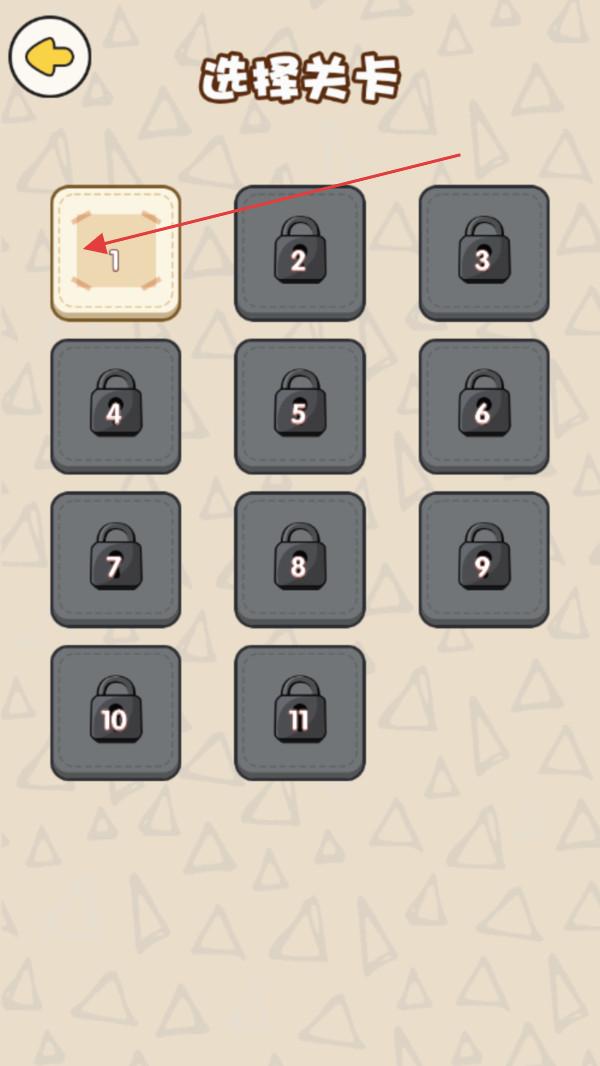Tap locked level 9 tile
Screen dimensions: 600x1066
click(x=483, y=559)
